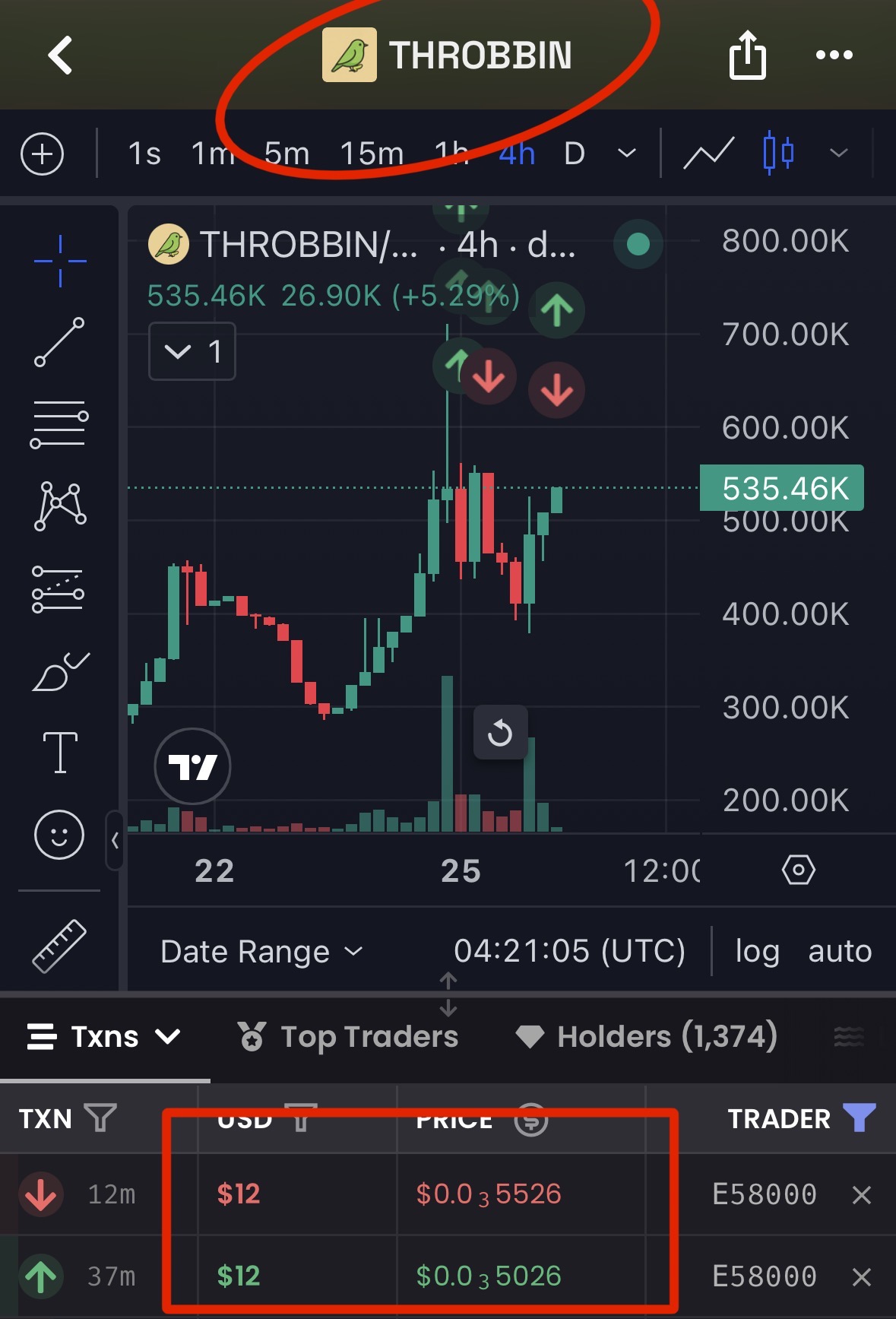Go back with the top-left arrow
This screenshot has height=1319, width=896.
point(60,55)
